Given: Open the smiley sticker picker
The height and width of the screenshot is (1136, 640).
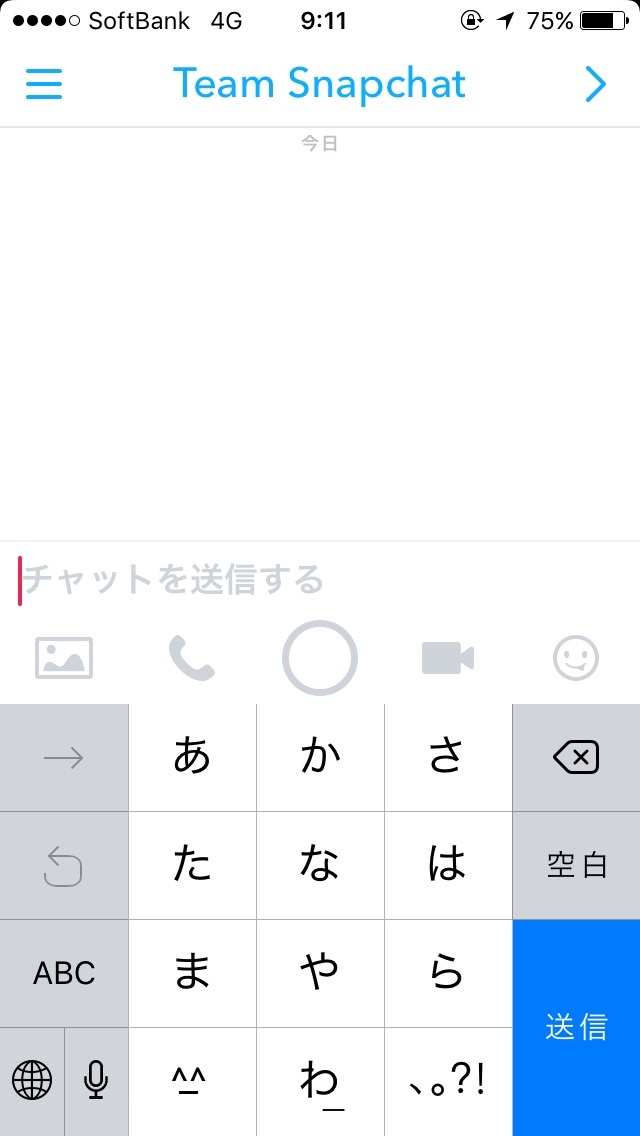Looking at the screenshot, I should point(576,658).
